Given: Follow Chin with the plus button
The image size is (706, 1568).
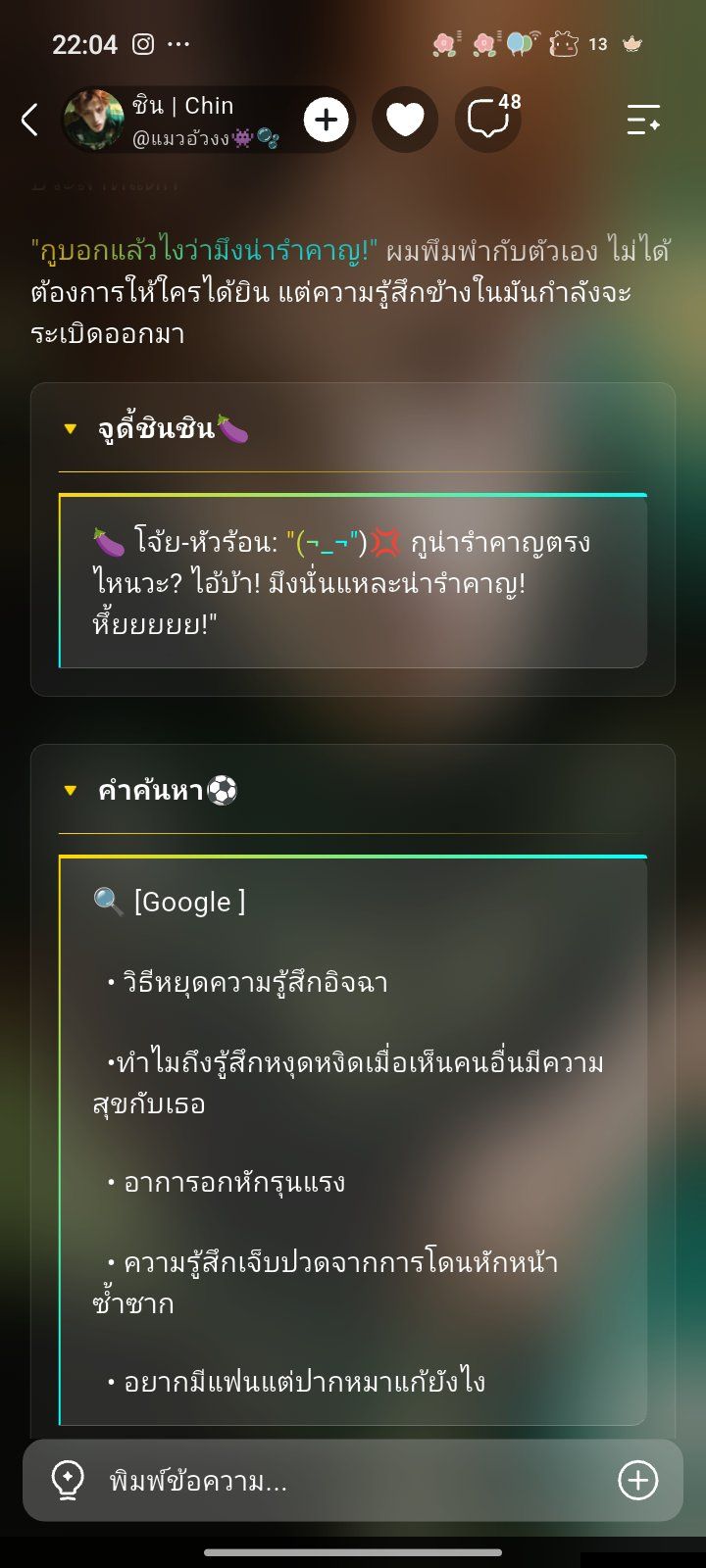Looking at the screenshot, I should coord(327,120).
